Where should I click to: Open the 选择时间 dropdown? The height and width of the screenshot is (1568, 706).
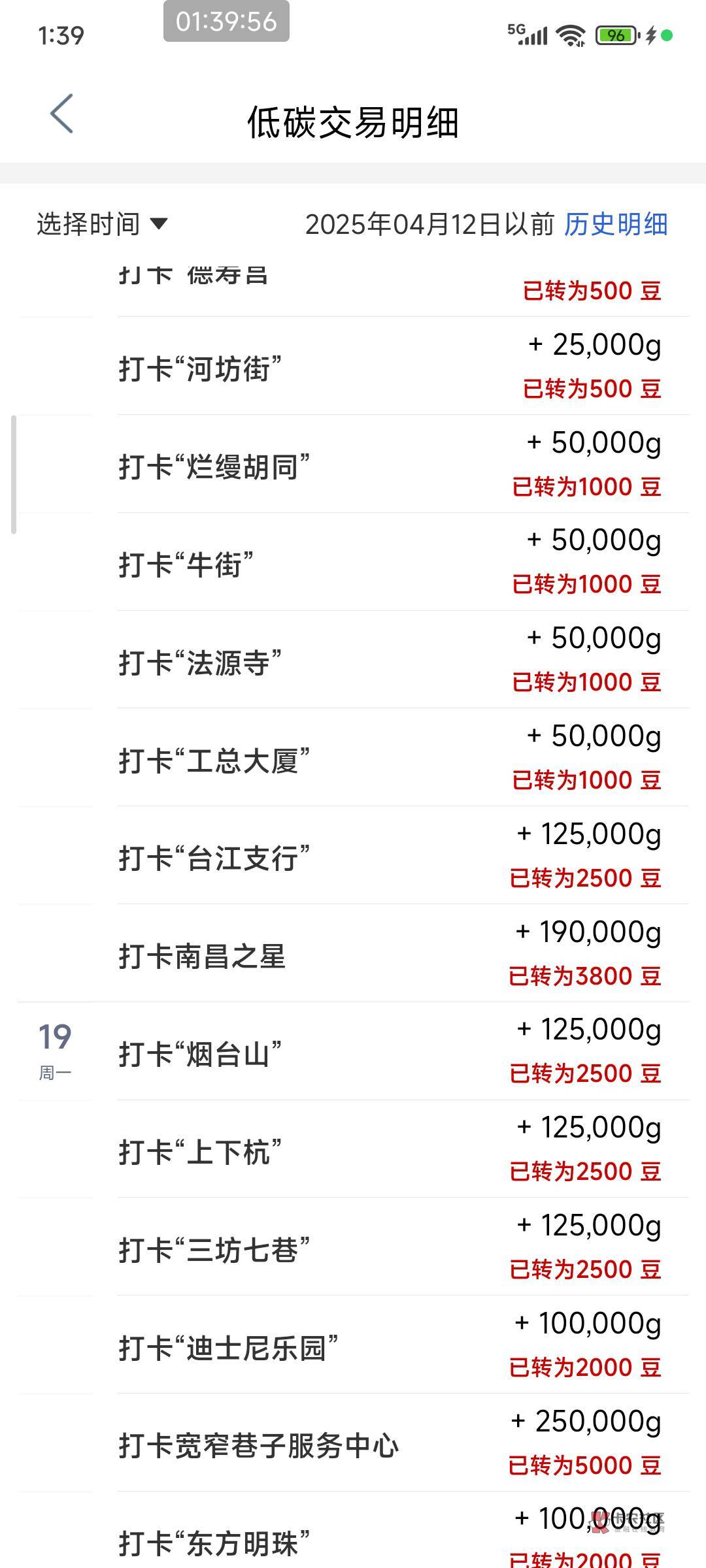(x=102, y=224)
